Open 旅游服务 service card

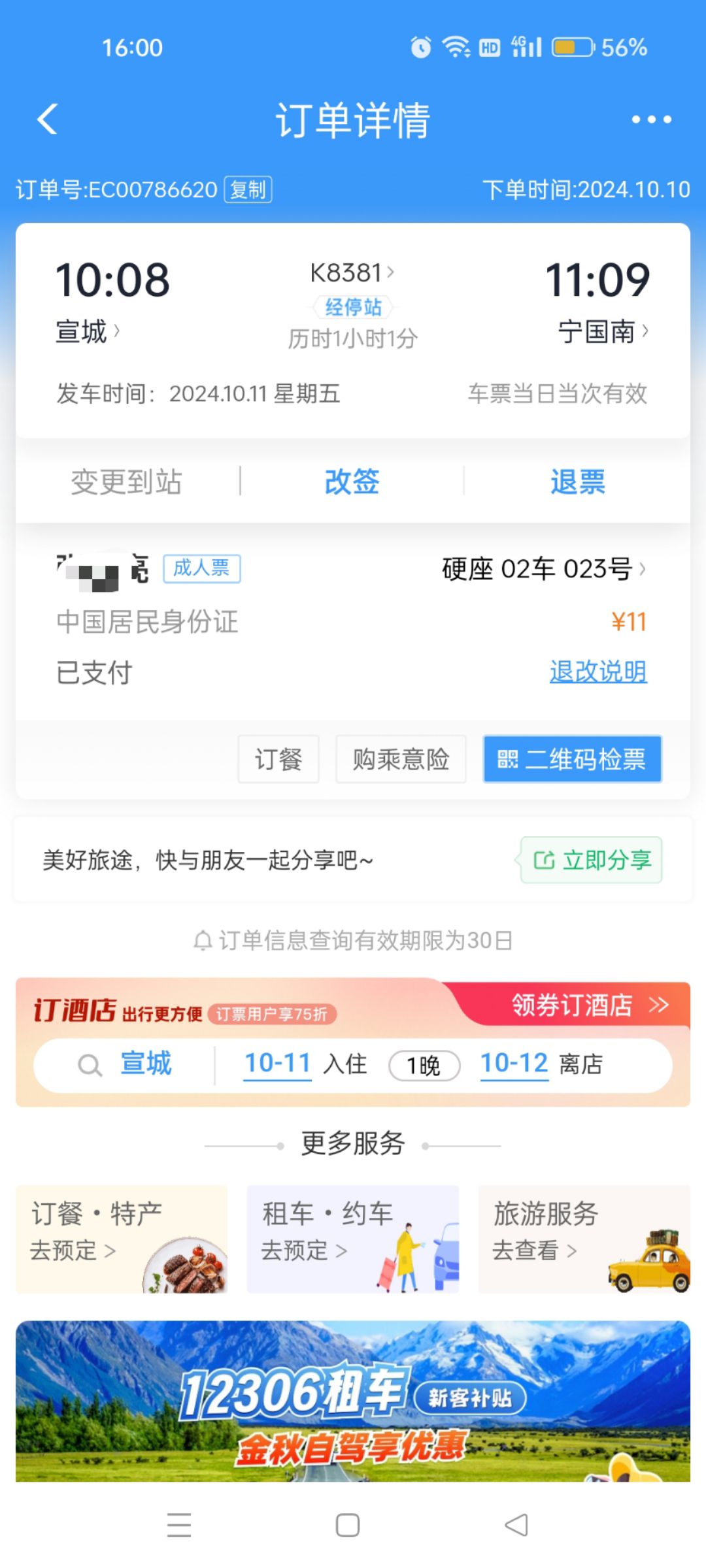584,1239
